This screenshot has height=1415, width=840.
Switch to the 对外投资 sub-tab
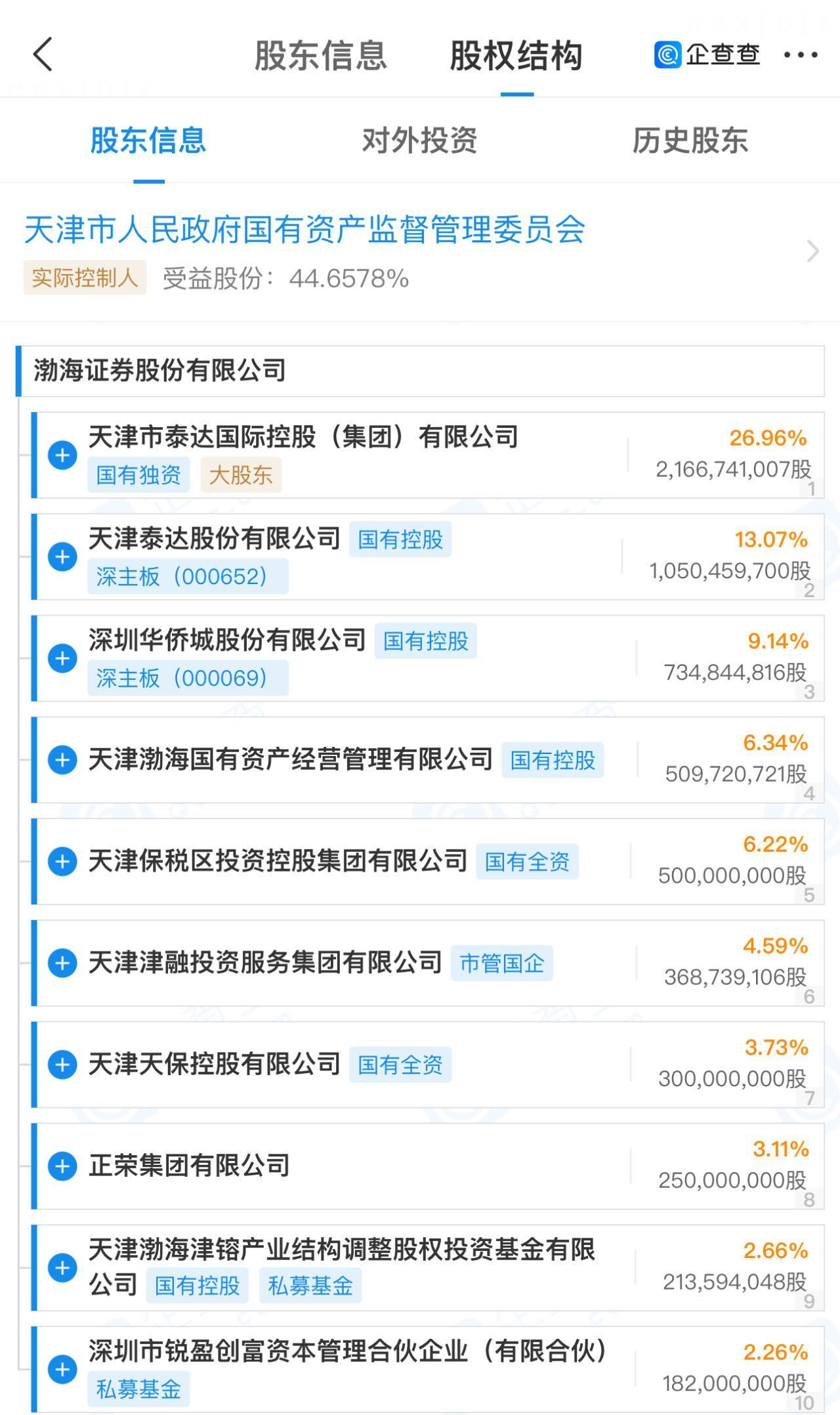419,140
